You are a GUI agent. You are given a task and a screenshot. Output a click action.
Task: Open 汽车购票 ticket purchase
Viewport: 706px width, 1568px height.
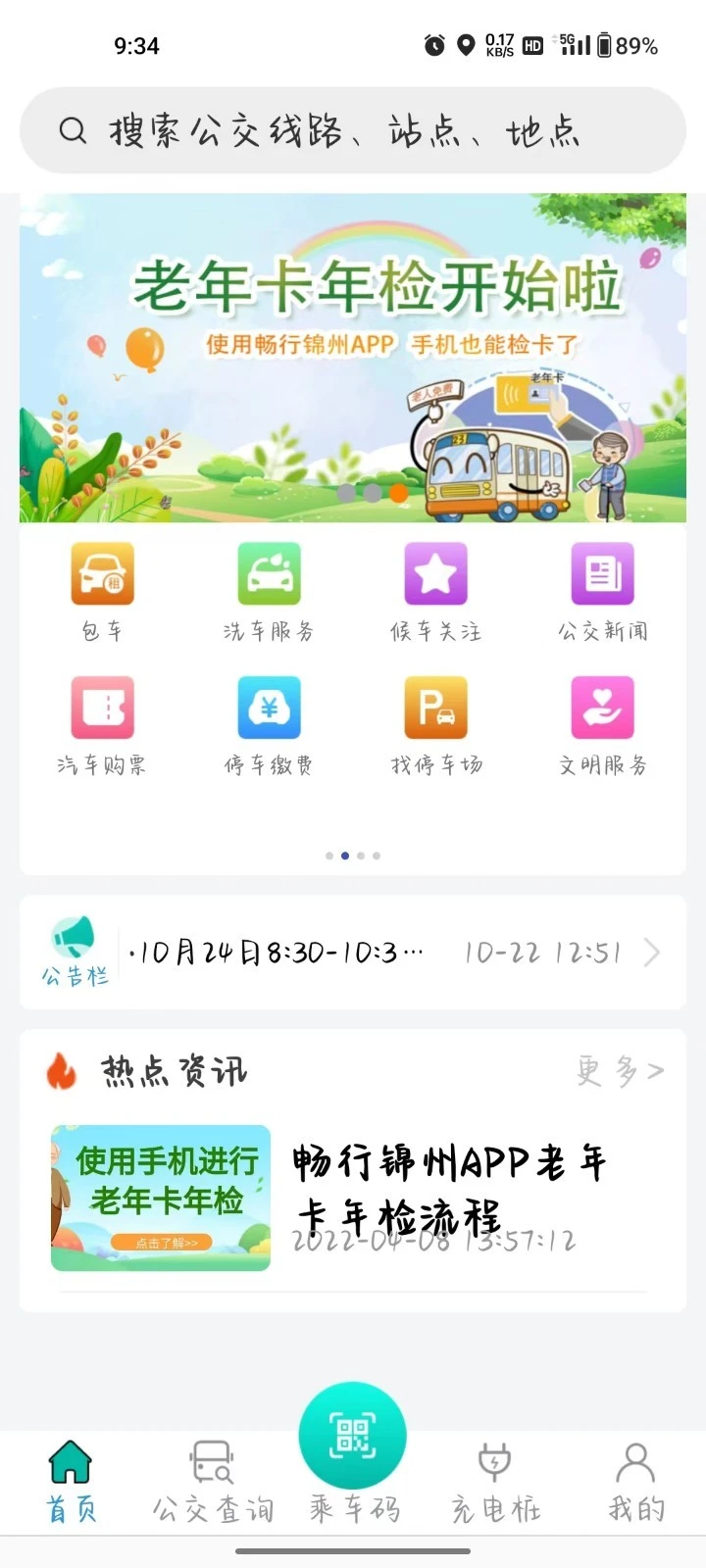tap(101, 723)
